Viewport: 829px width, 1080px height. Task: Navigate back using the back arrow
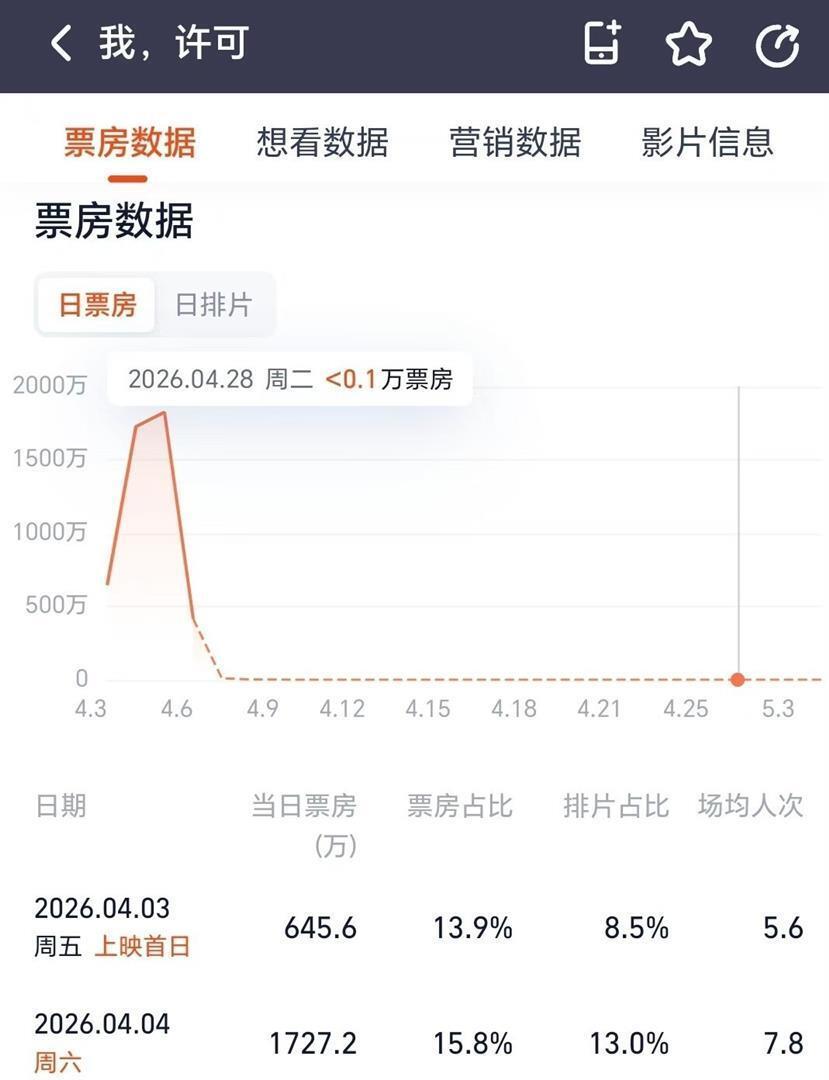click(60, 44)
